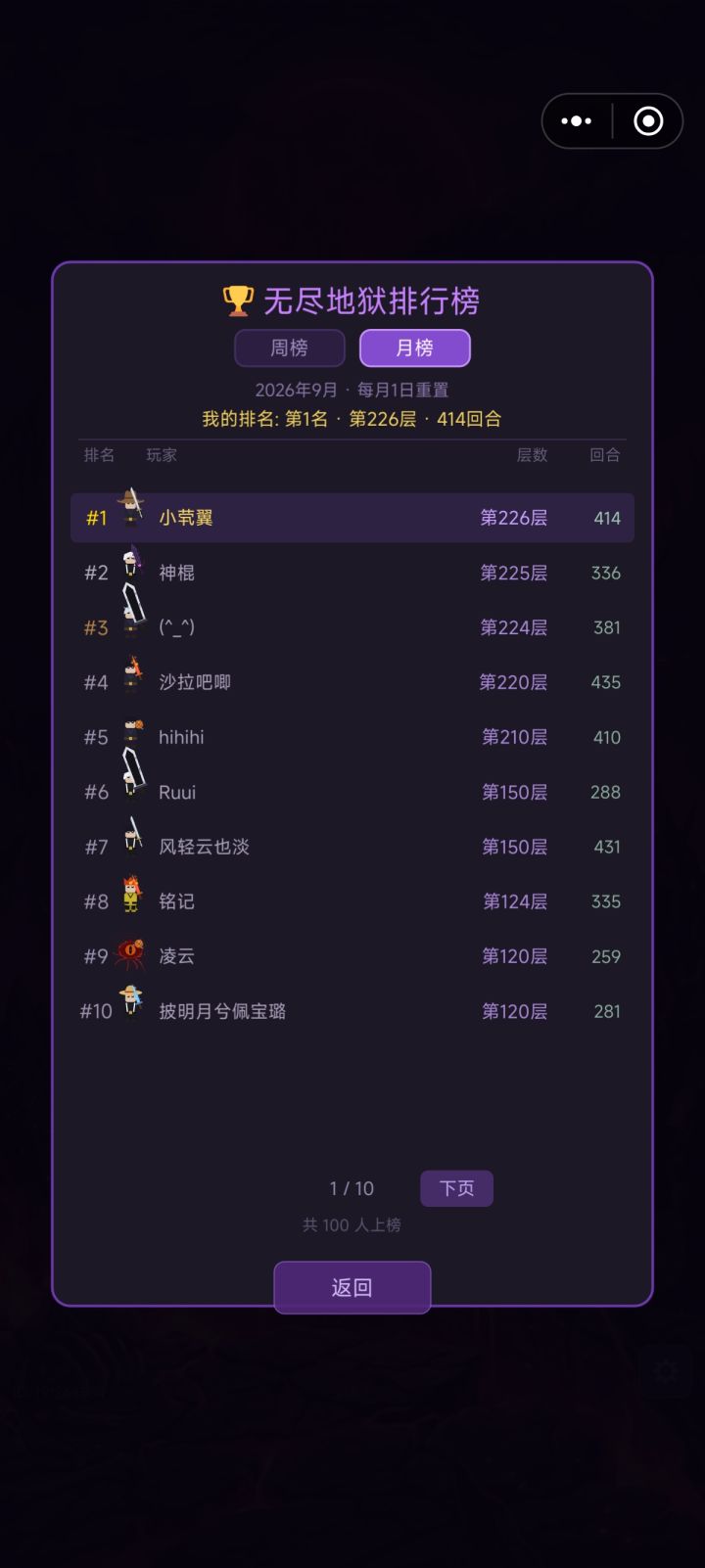The width and height of the screenshot is (705, 1568).
Task: Close the mini program via circle icon
Action: pyautogui.click(x=648, y=121)
